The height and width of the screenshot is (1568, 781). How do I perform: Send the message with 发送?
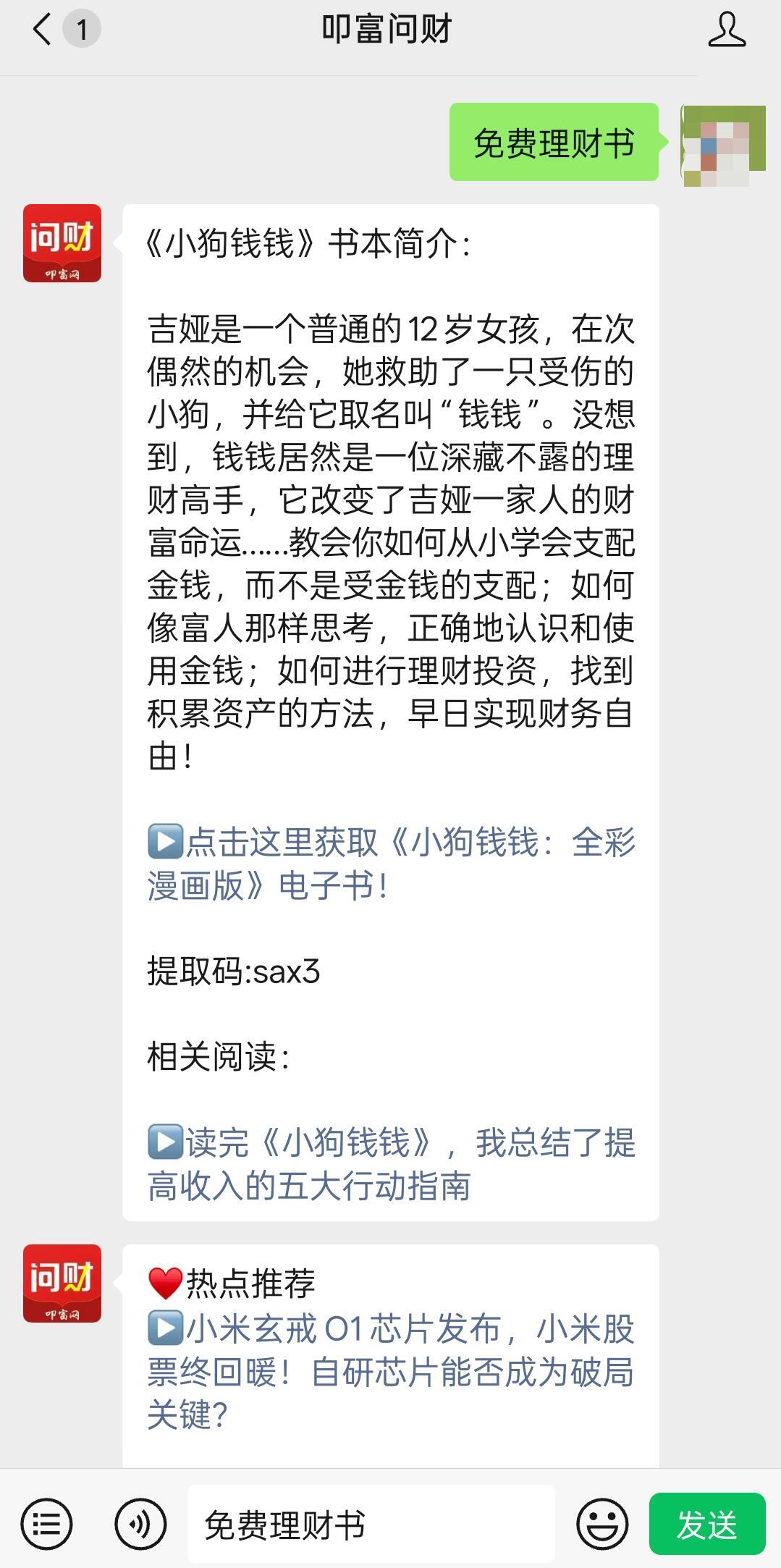(x=706, y=1525)
